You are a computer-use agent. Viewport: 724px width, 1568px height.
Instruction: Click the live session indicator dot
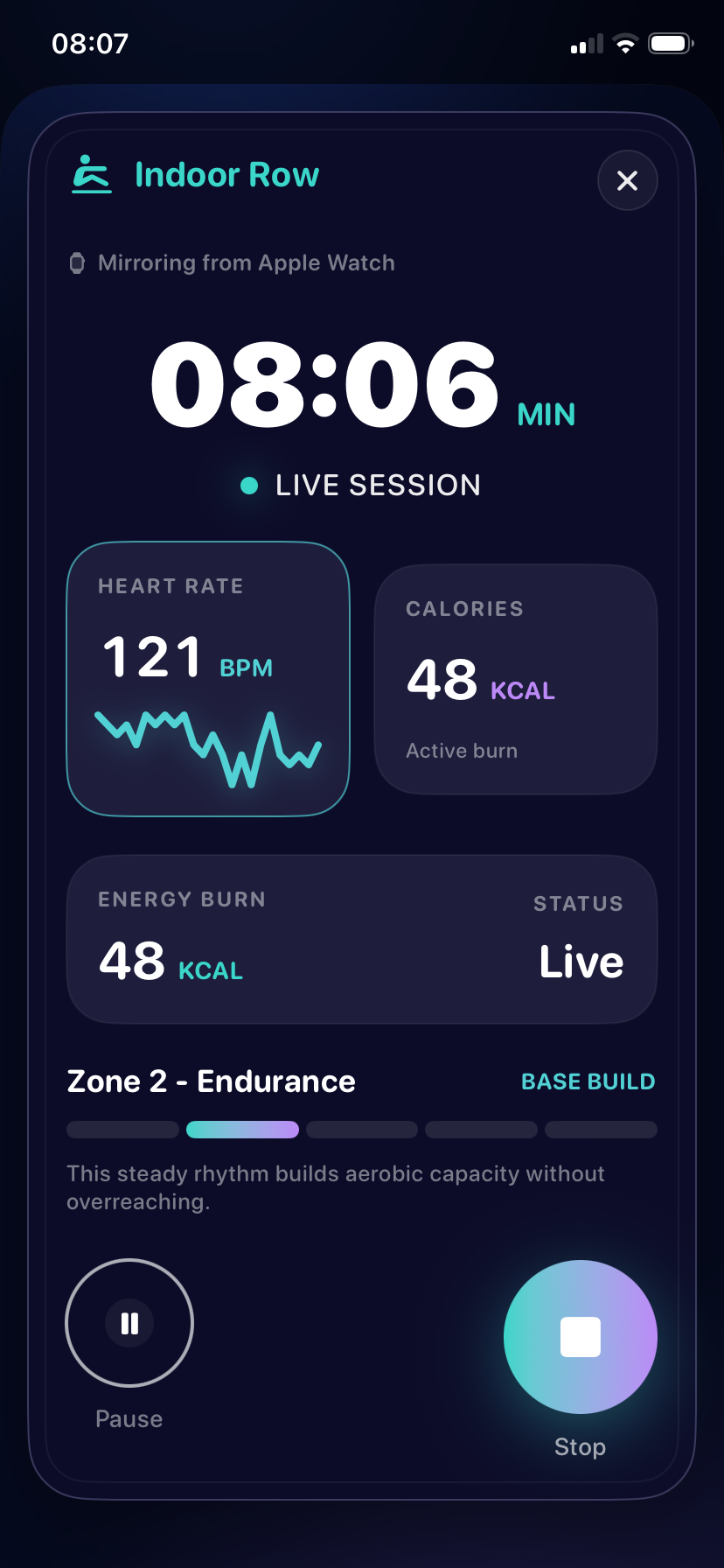point(249,485)
